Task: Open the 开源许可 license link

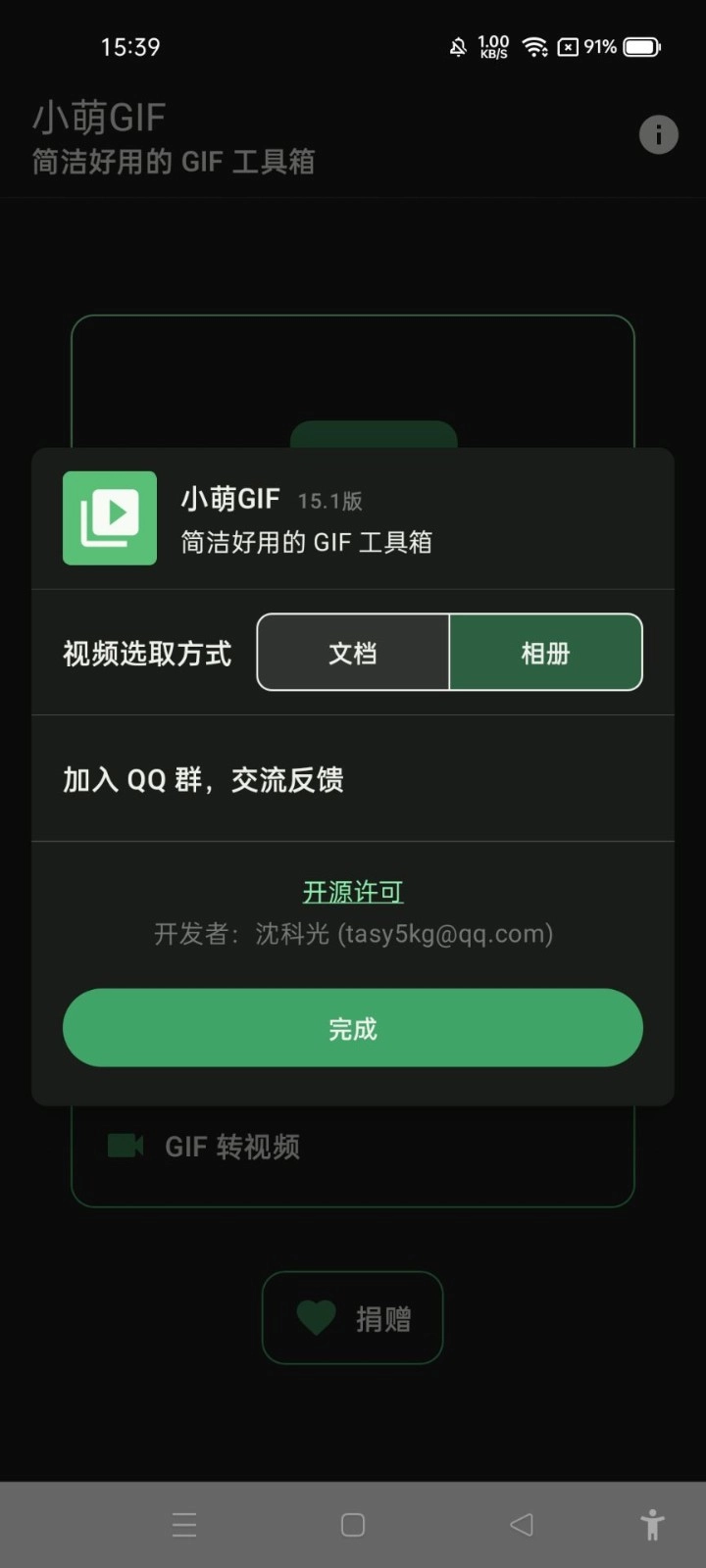Action: [x=352, y=892]
